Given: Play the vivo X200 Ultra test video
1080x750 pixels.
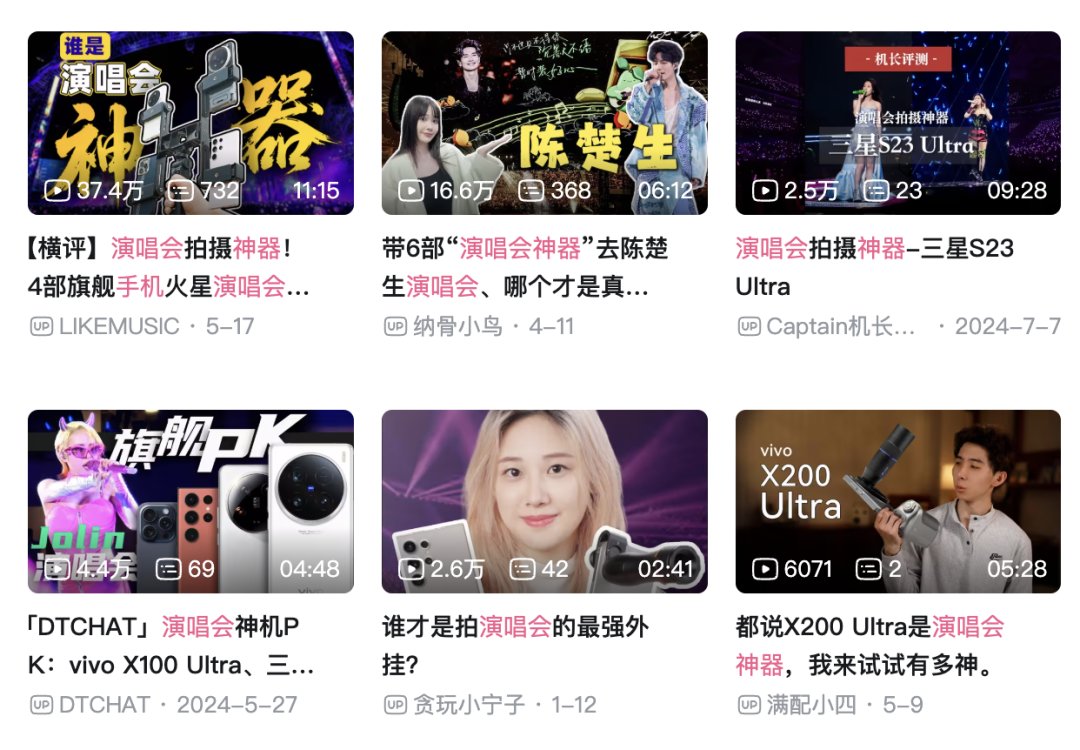Looking at the screenshot, I should [x=898, y=501].
